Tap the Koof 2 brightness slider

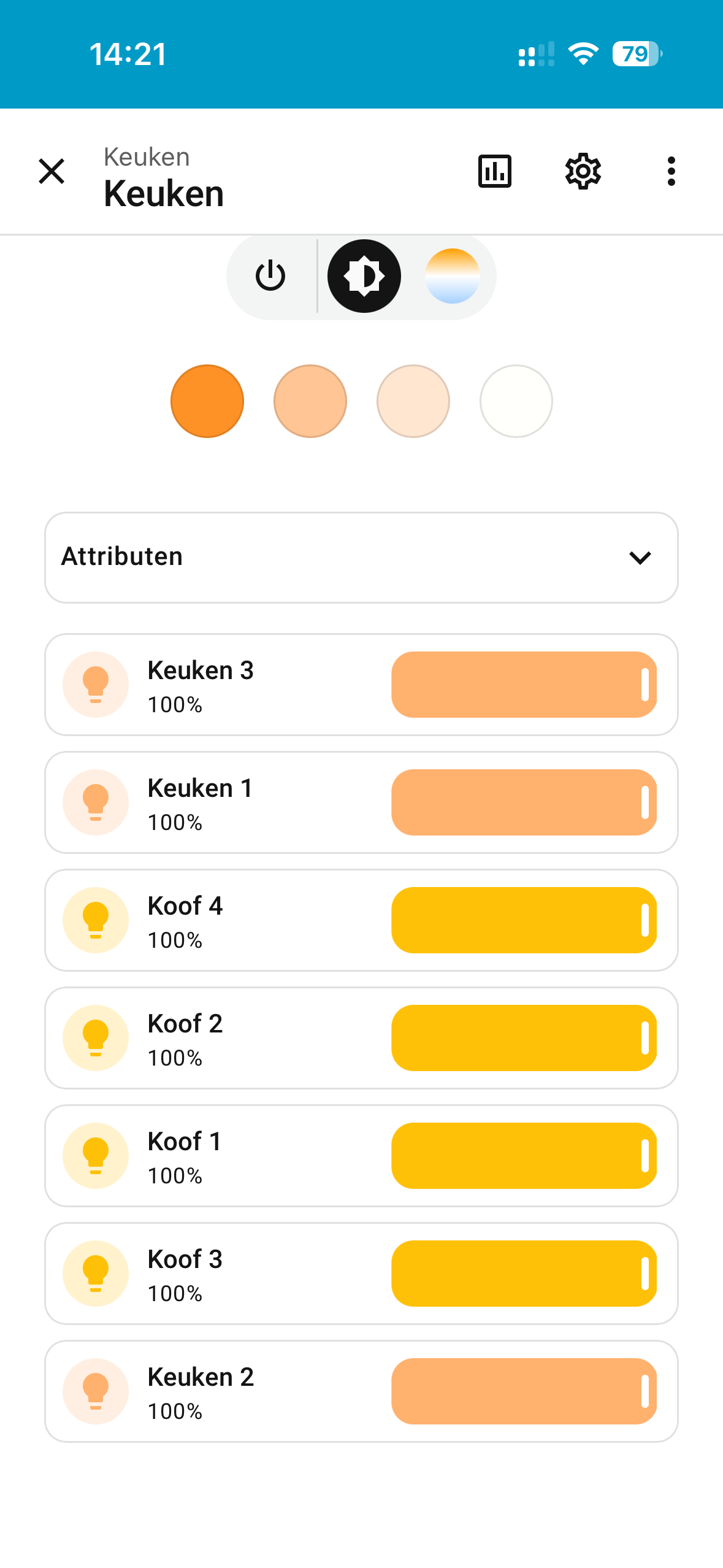pos(524,1038)
